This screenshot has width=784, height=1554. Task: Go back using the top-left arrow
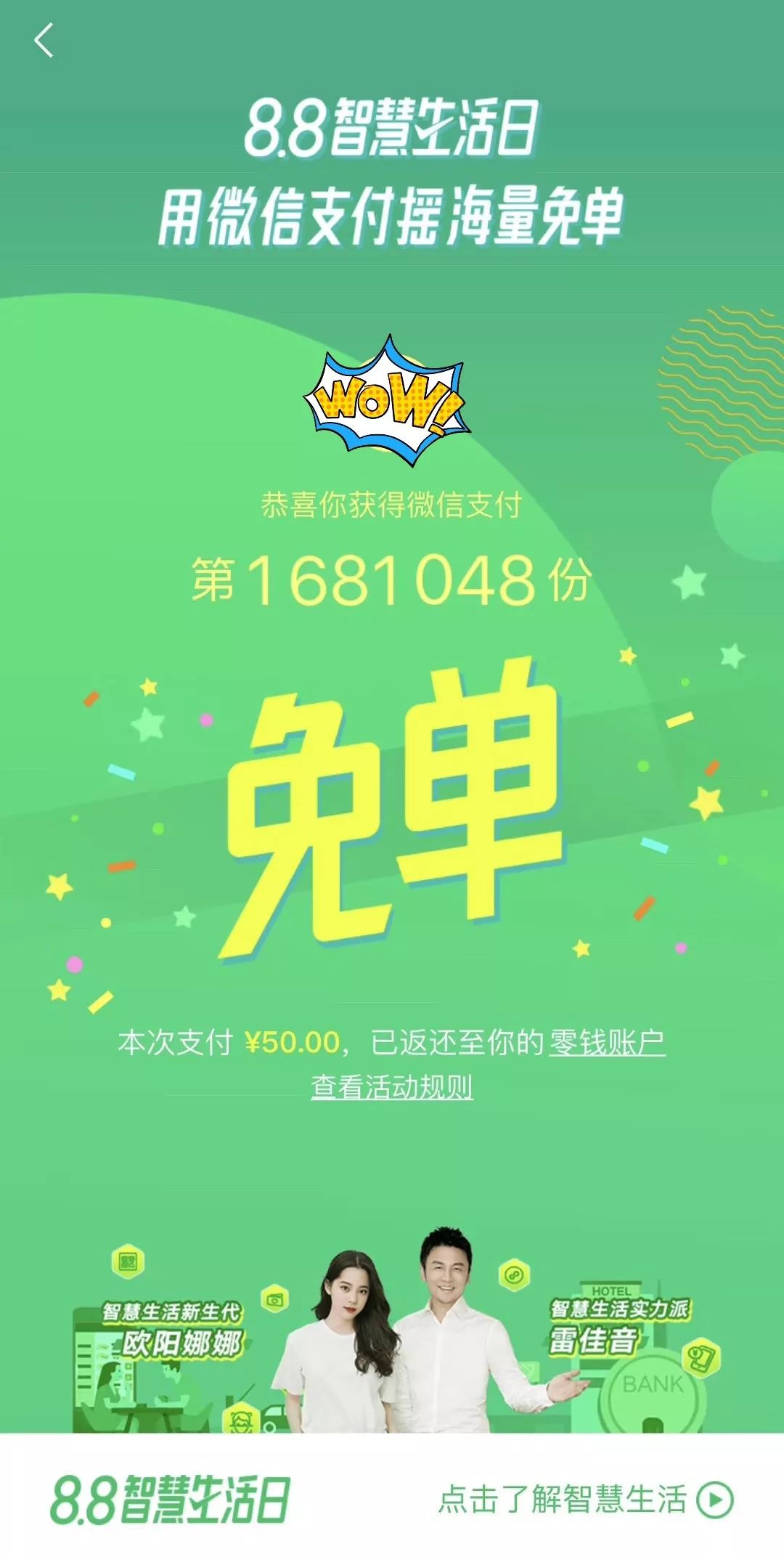coord(44,41)
